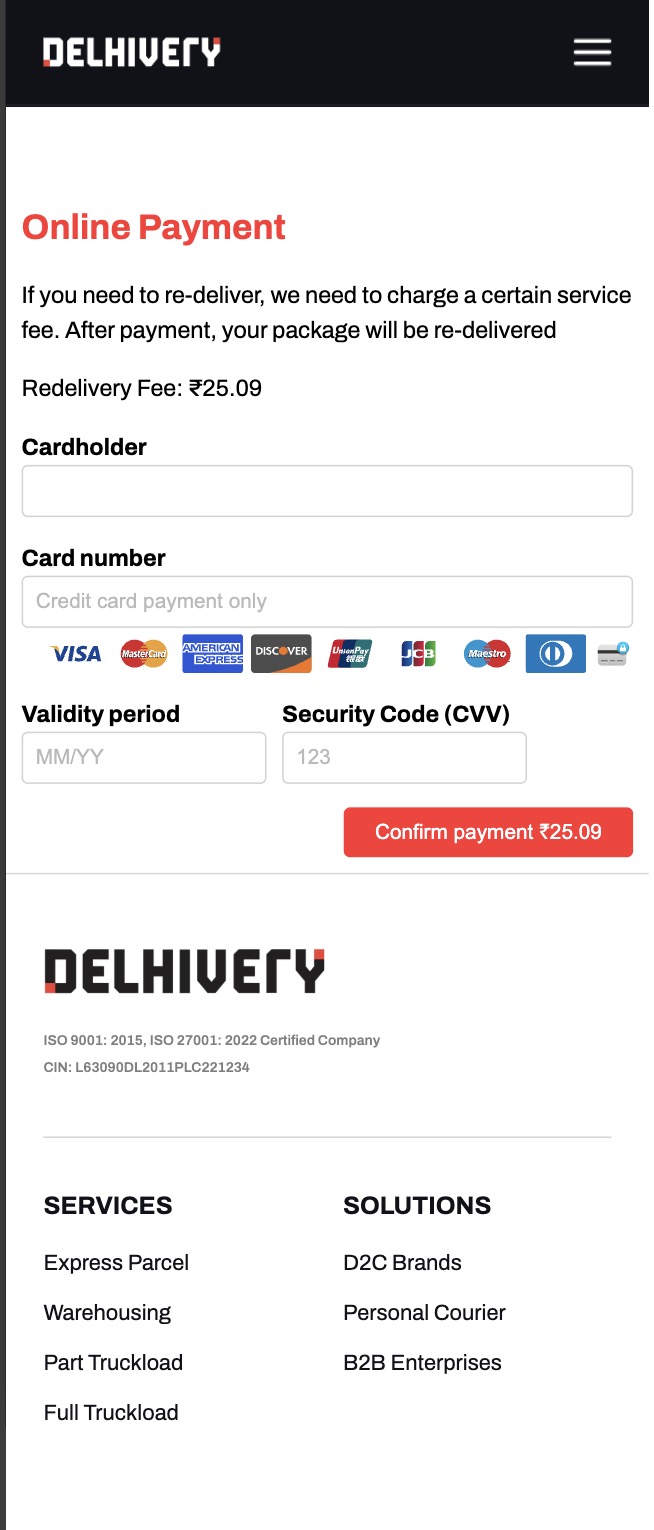654x1530 pixels.
Task: Tap the Cardholder name field
Action: click(327, 491)
